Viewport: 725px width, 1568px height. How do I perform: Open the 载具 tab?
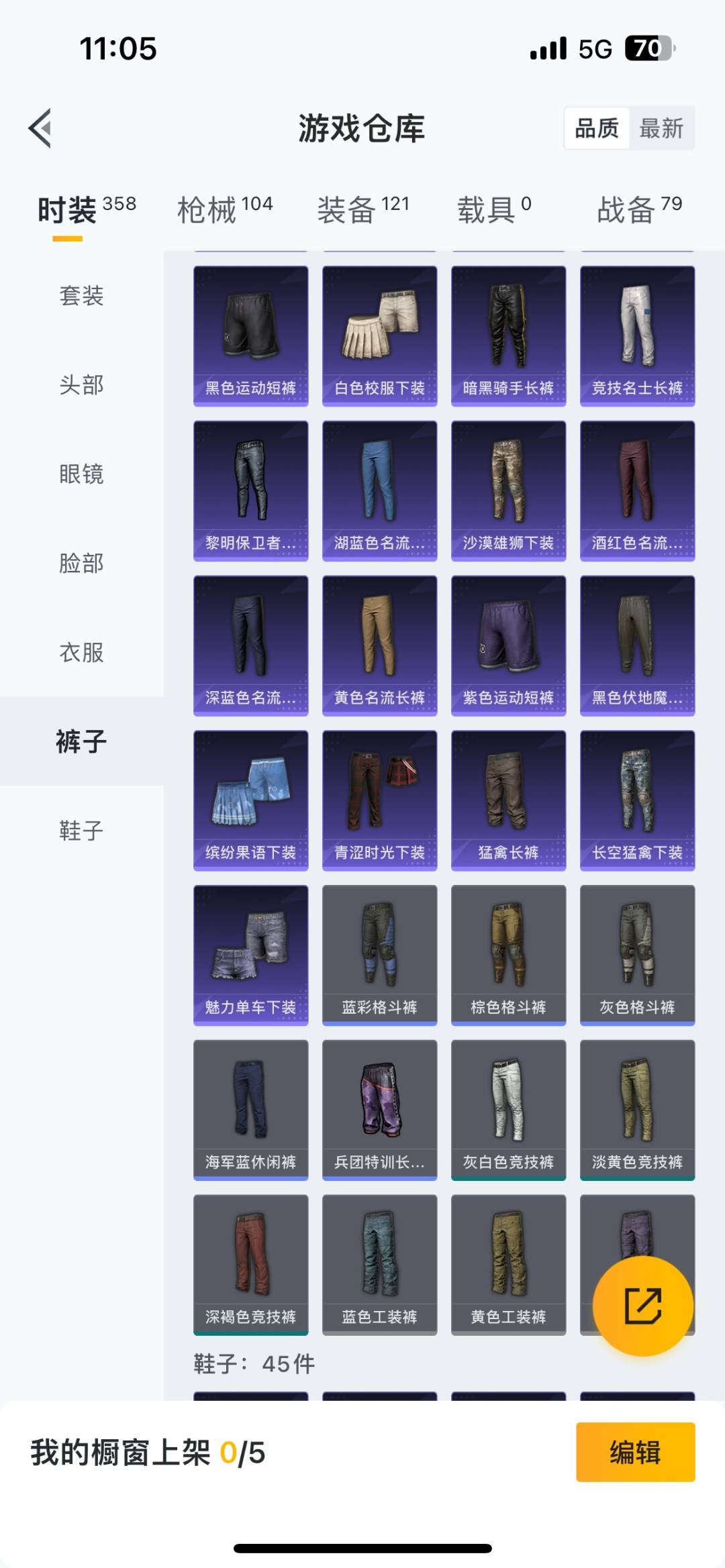click(494, 209)
